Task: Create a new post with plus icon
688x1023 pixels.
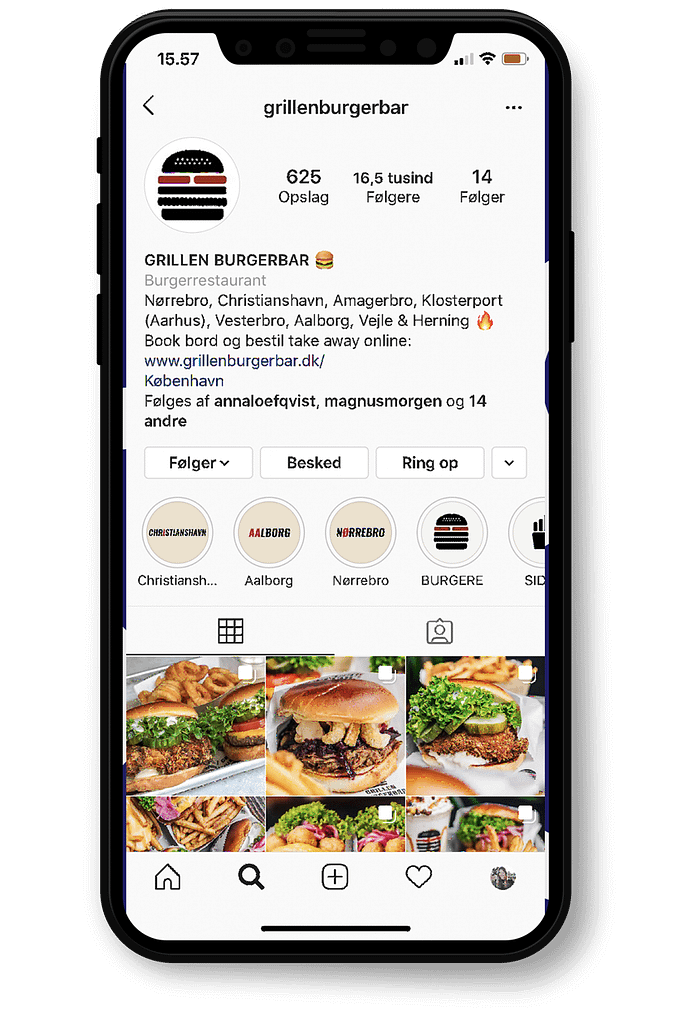Action: point(334,877)
